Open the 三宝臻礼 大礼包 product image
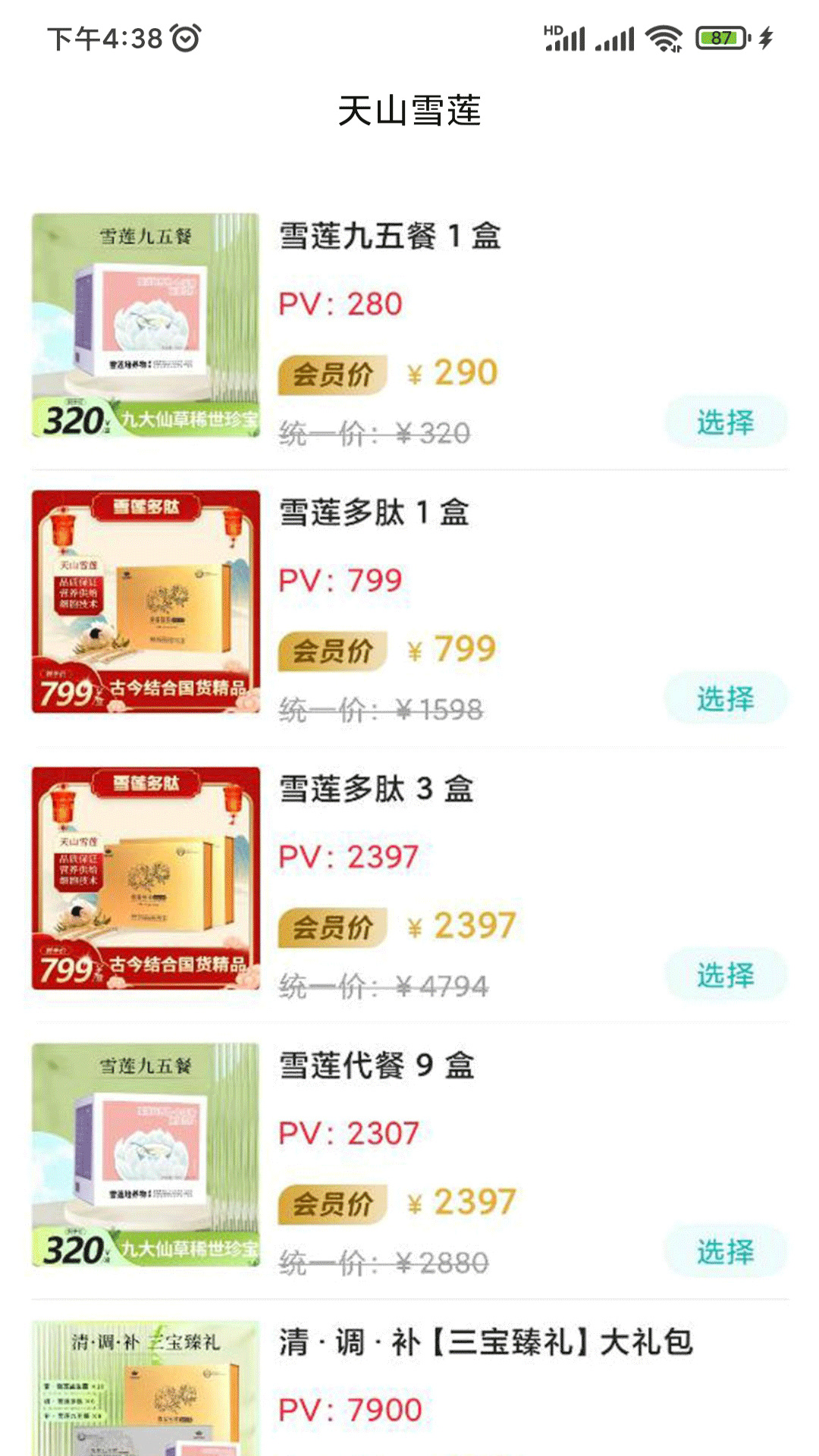The image size is (819, 1456). (x=146, y=1388)
